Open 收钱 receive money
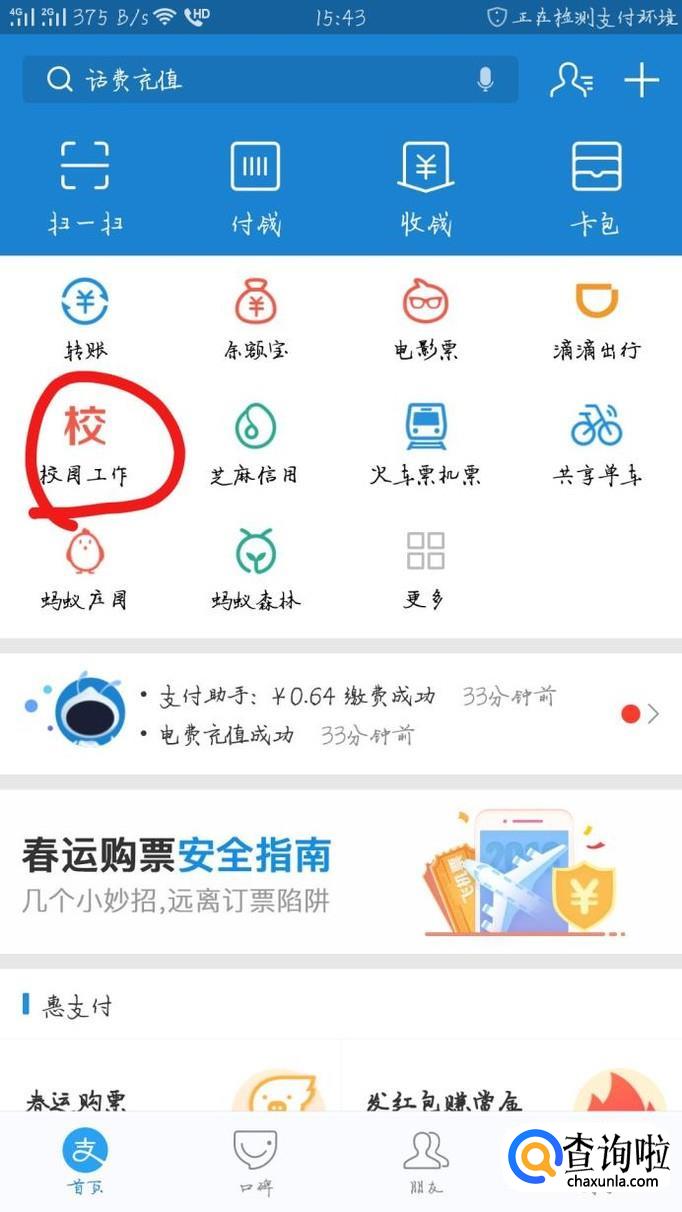This screenshot has height=1212, width=682. [427, 188]
